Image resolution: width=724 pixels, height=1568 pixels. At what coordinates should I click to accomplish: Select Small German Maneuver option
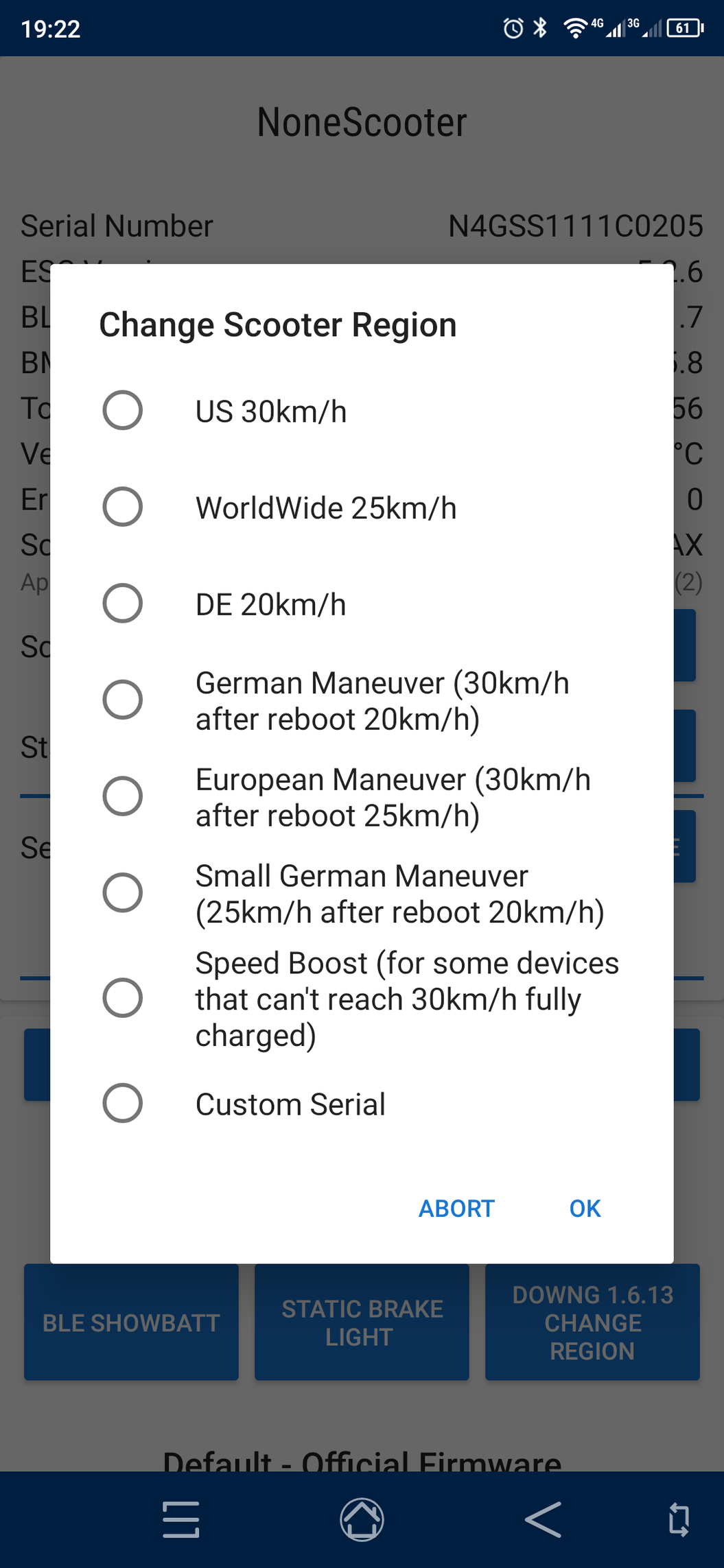tap(361, 893)
